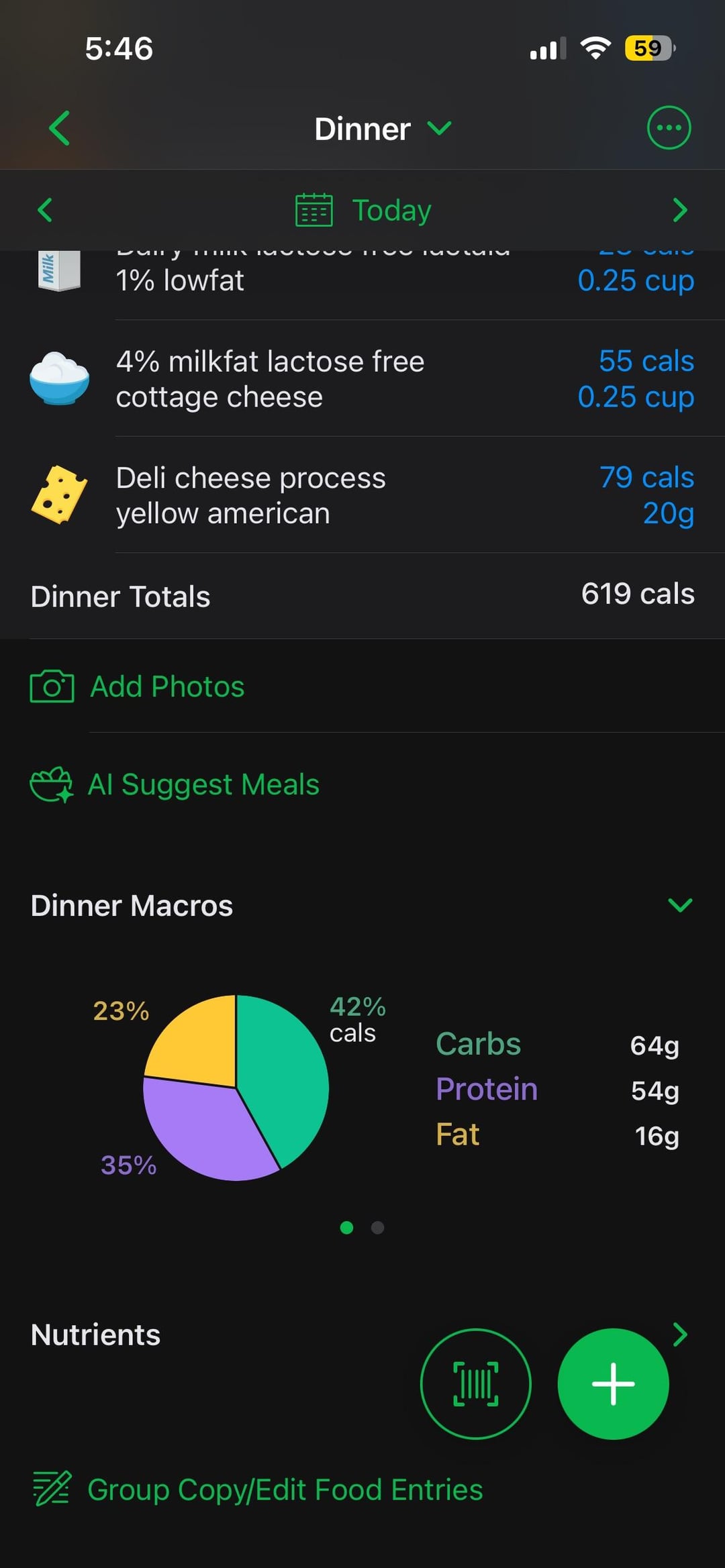
Task: Go to the next day
Action: [x=679, y=210]
